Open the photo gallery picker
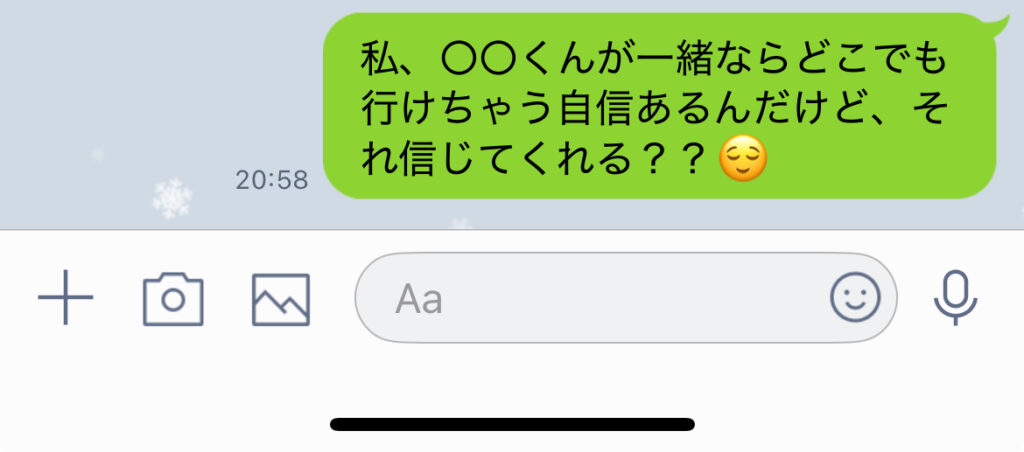 280,299
